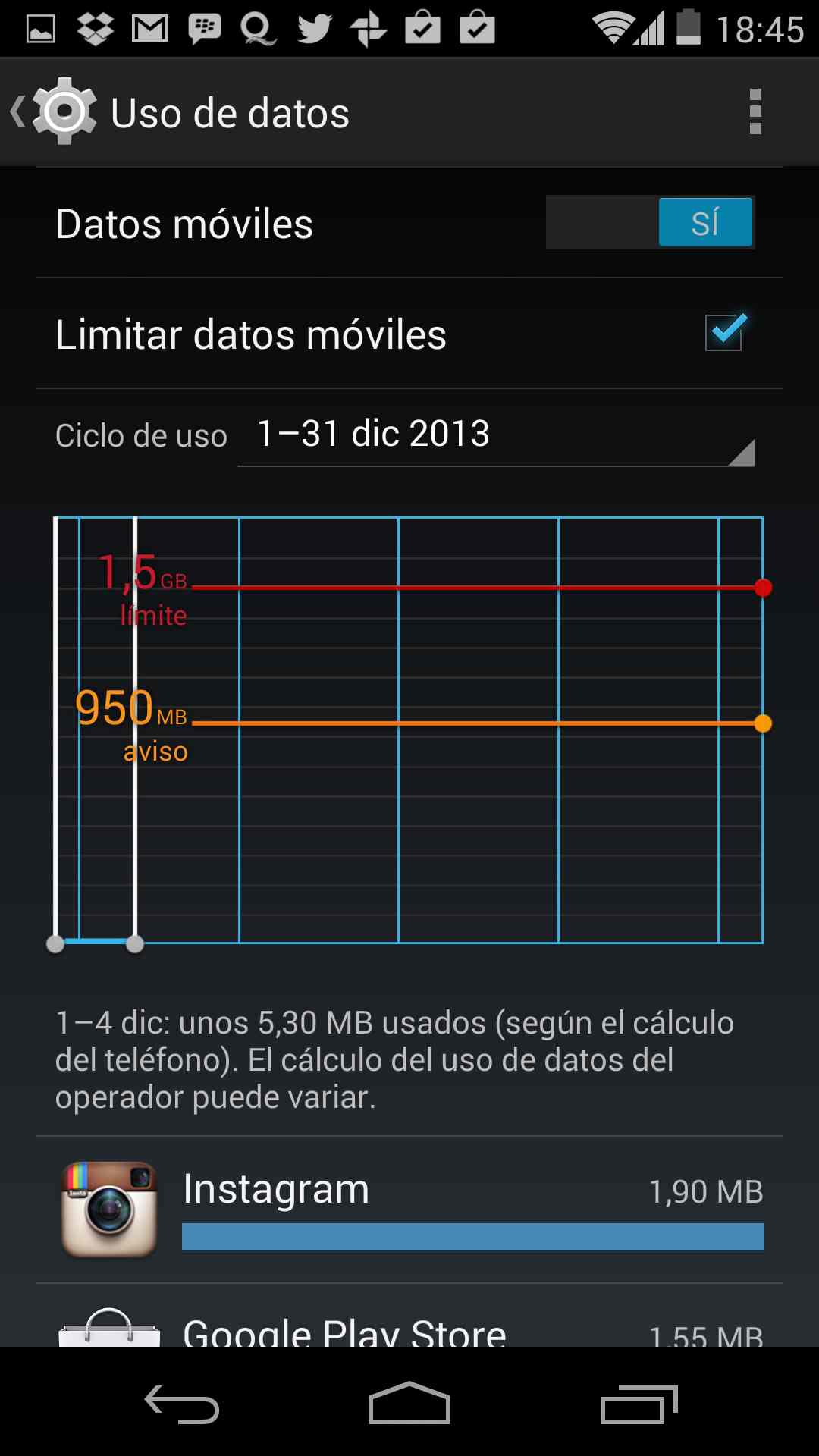Open Google Play Store data usage
Viewport: 819px width, 1456px height.
click(409, 1316)
